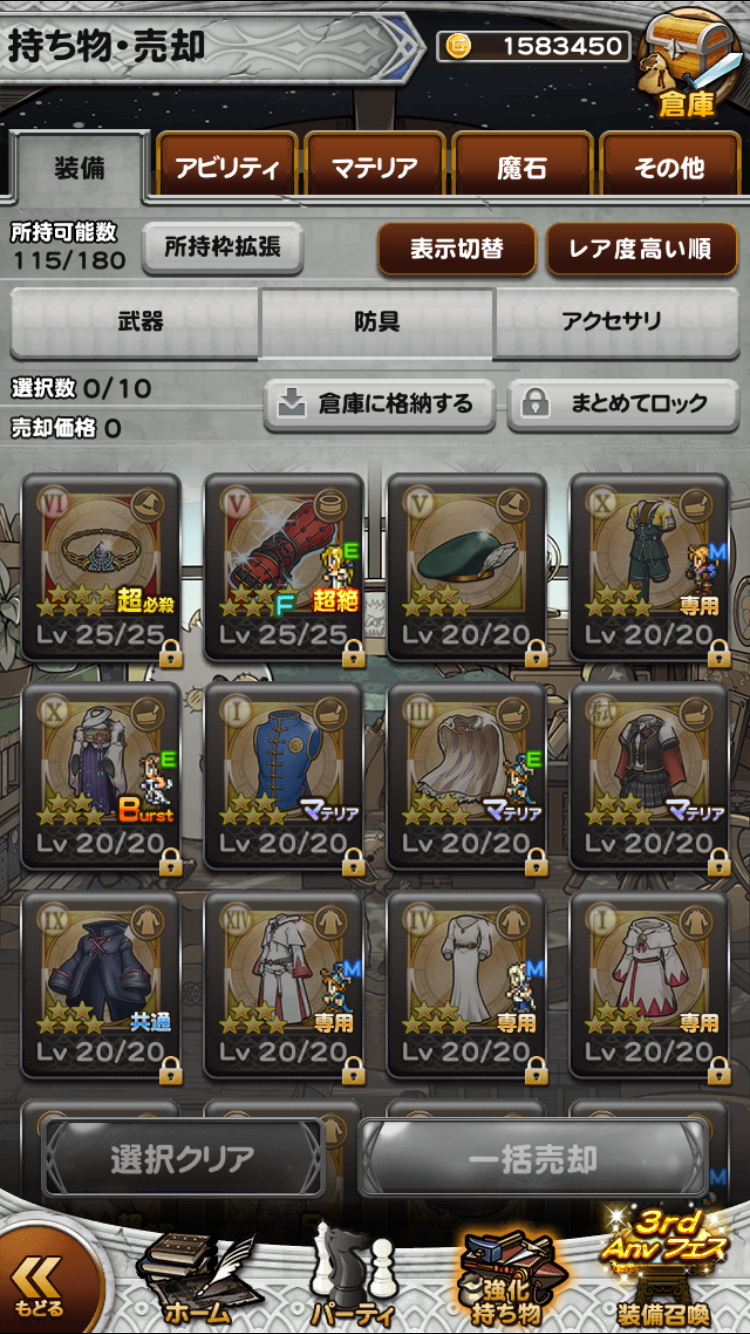750x1334 pixels.
Task: Tap the まとめてロック bulk lock button
Action: tap(622, 403)
